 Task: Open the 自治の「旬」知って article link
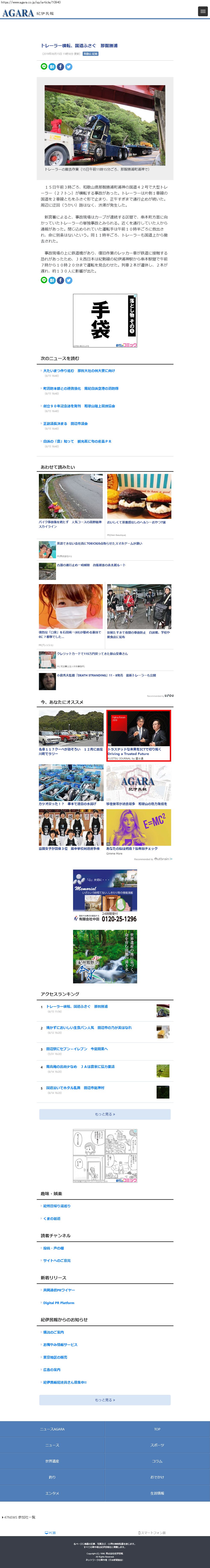point(77,441)
